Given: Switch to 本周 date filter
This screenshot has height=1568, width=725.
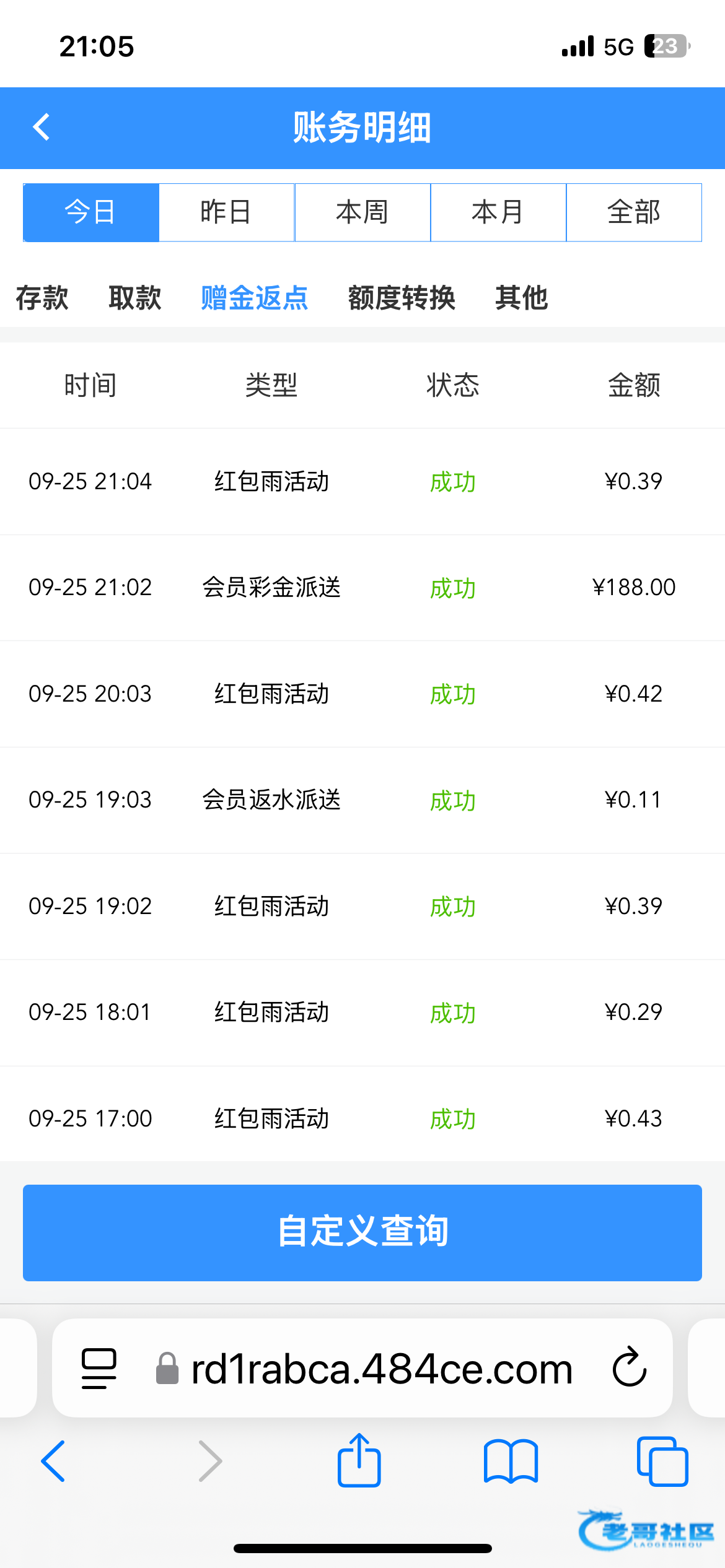Looking at the screenshot, I should click(362, 212).
